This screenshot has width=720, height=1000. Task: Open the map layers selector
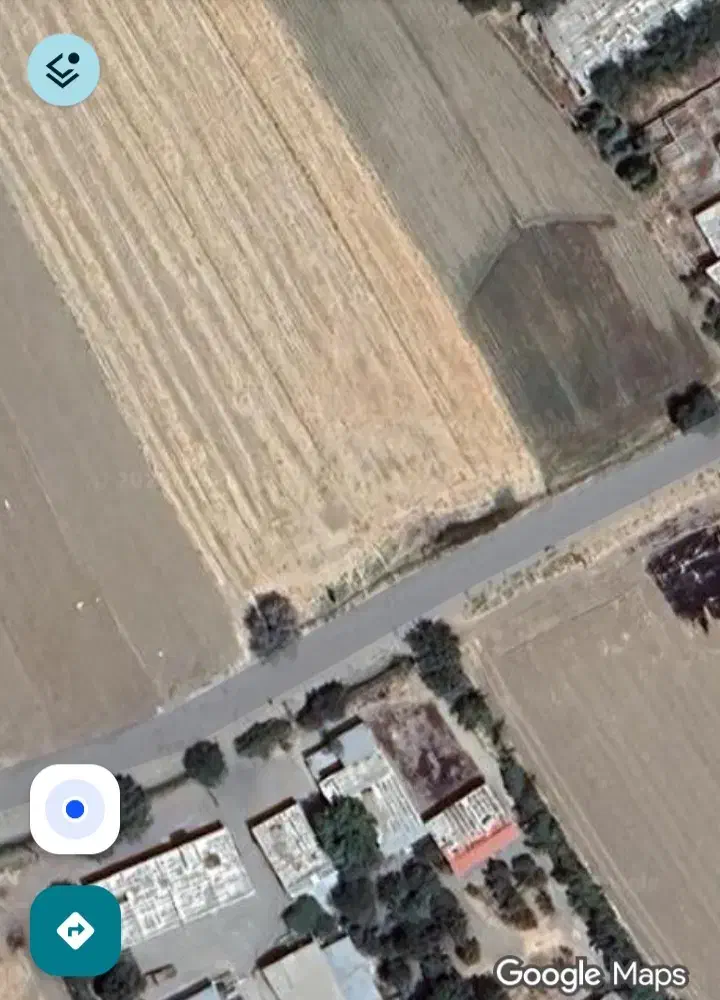[63, 70]
